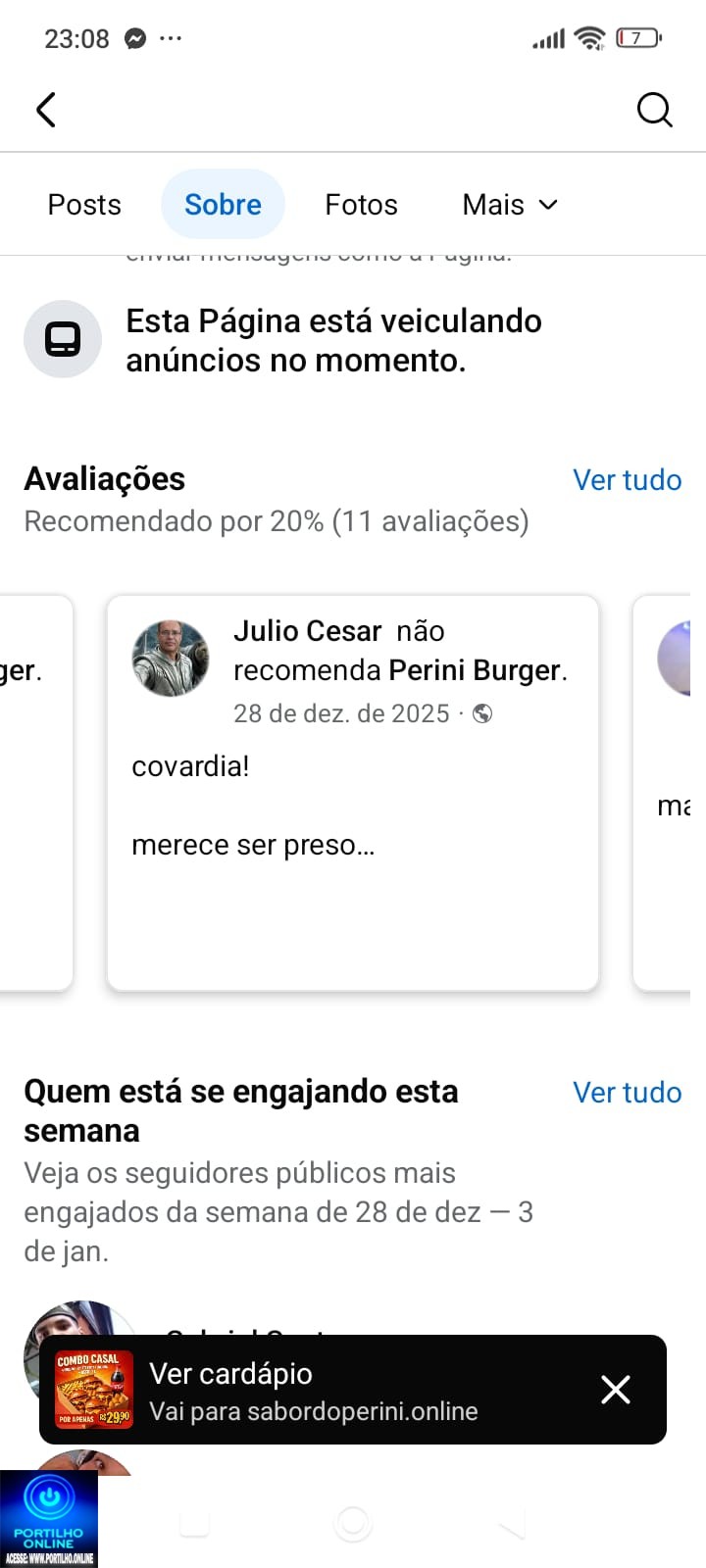Switch to the Posts tab
The image size is (706, 1568).
[x=84, y=205]
